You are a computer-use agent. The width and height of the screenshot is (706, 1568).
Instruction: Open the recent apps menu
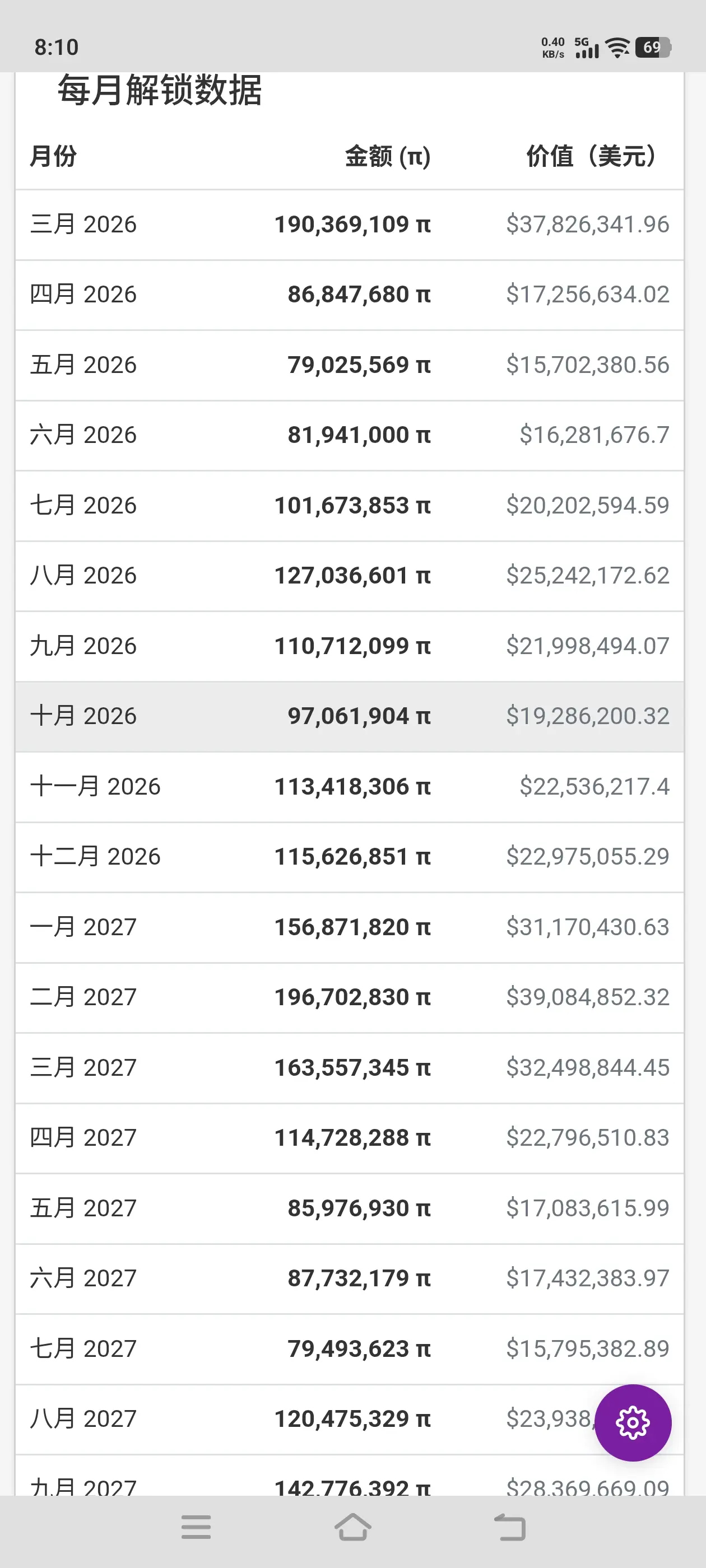pyautogui.click(x=196, y=1527)
